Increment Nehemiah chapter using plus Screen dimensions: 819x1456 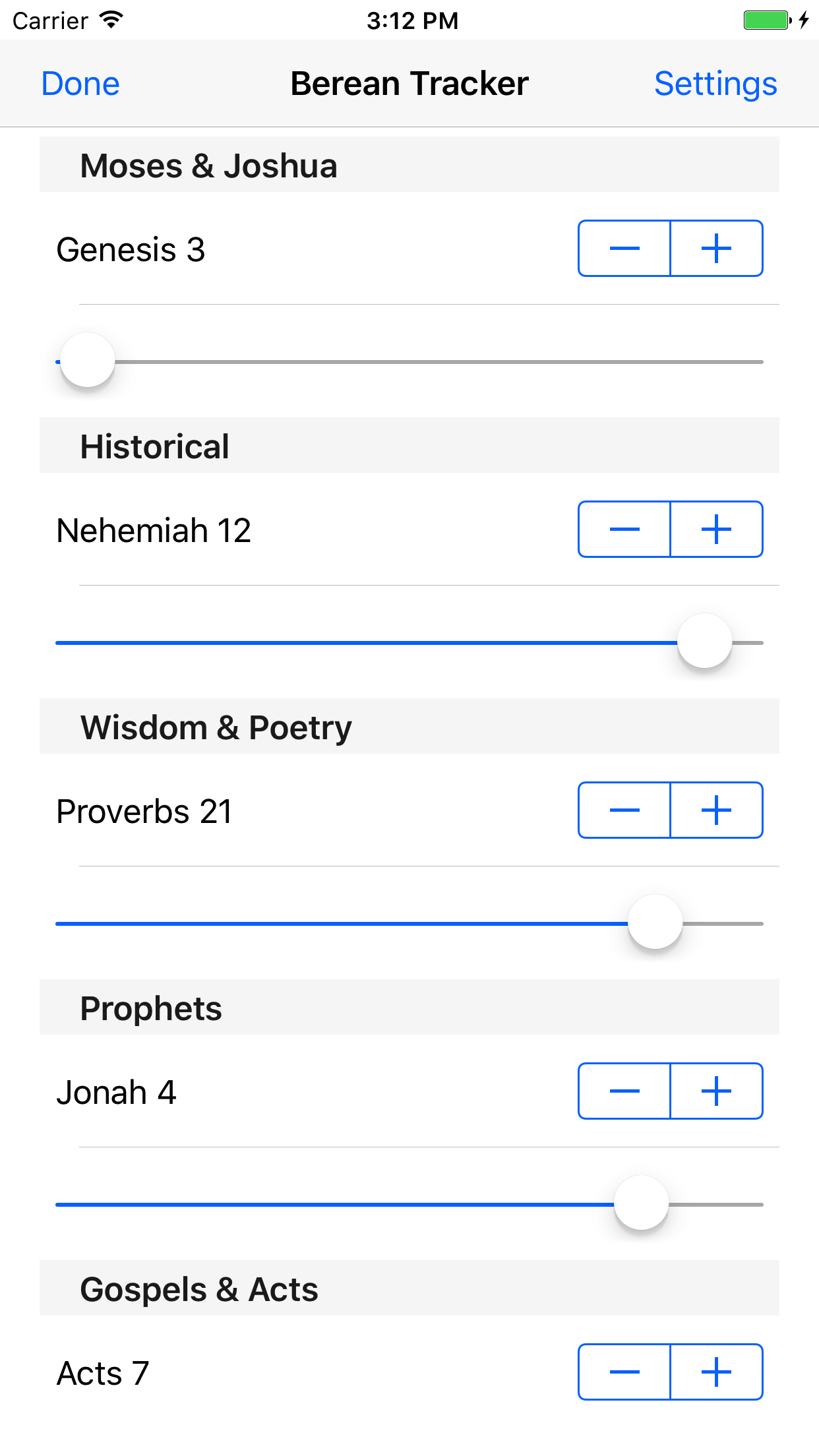tap(717, 530)
